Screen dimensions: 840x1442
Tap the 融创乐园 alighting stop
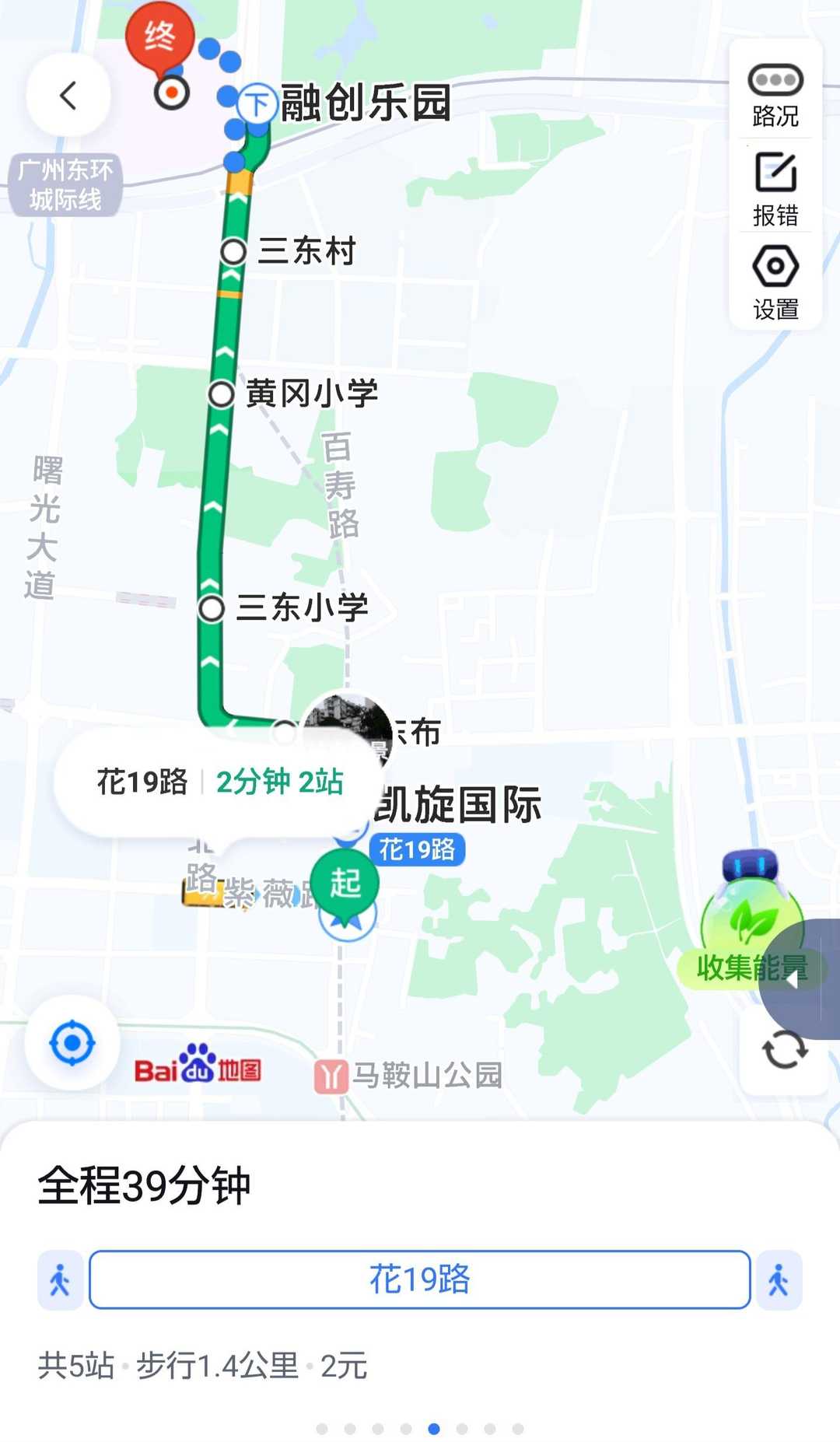(x=257, y=103)
